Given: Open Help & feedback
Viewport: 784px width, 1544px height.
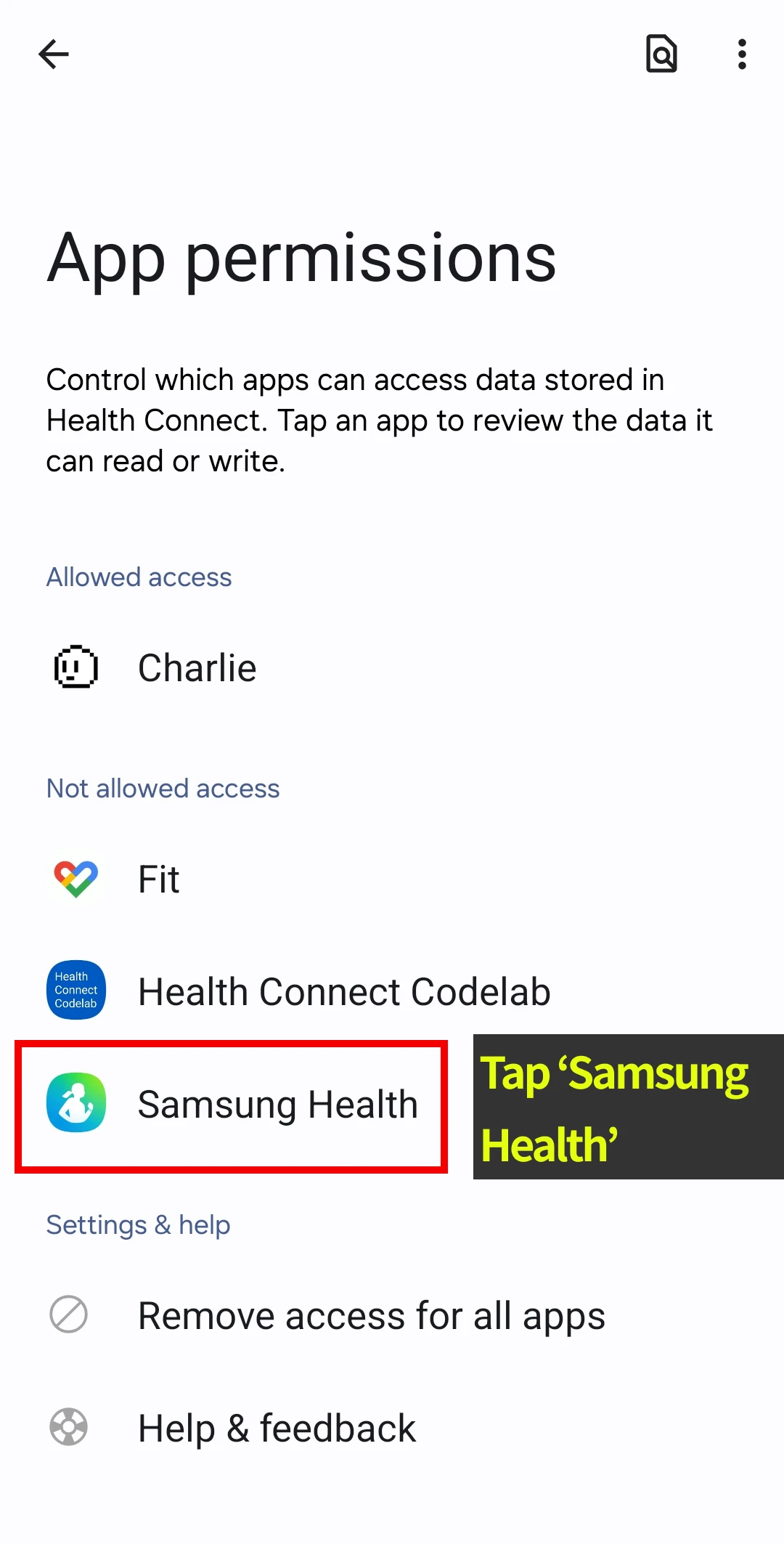Looking at the screenshot, I should coord(277,1428).
